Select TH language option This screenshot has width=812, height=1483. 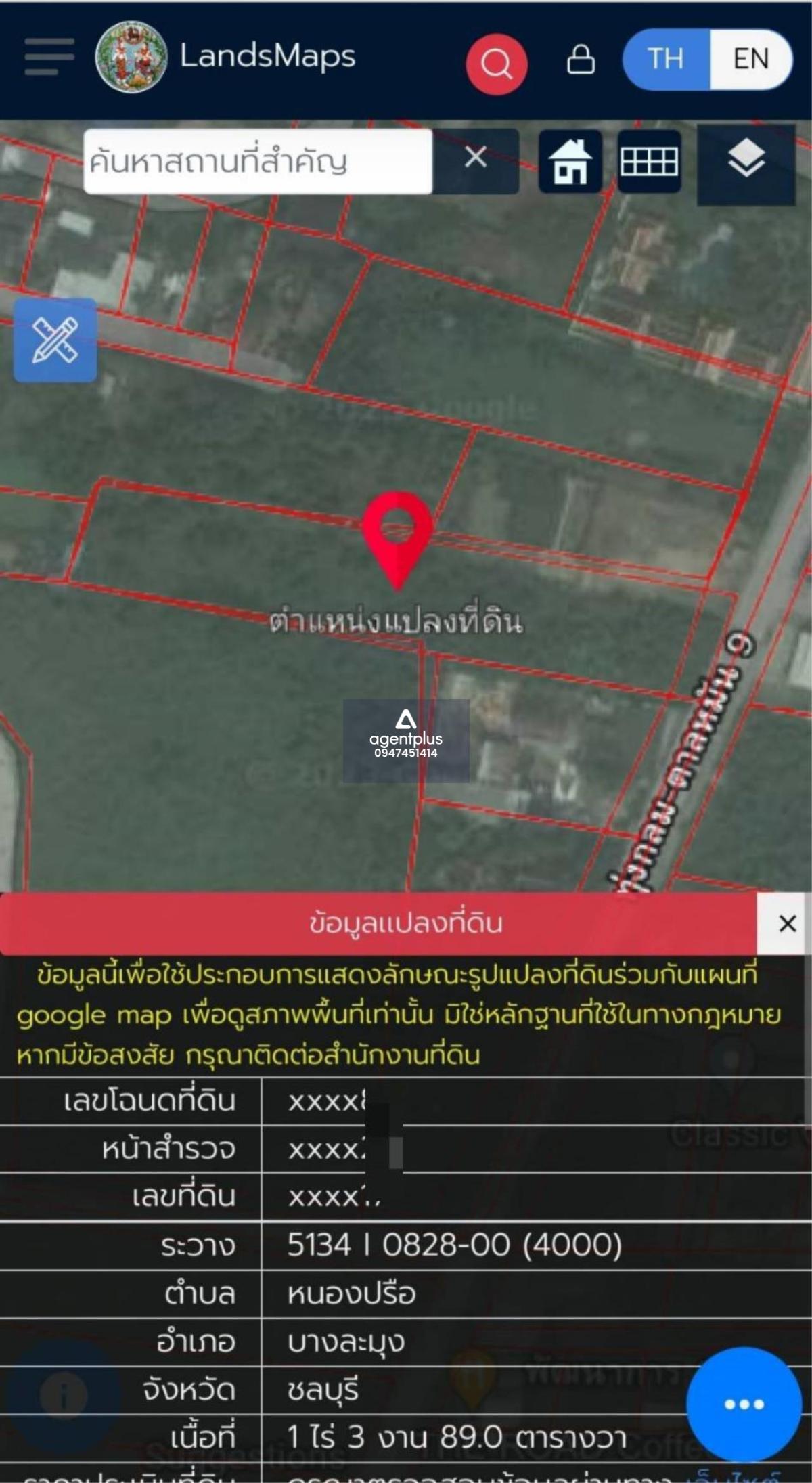(666, 60)
